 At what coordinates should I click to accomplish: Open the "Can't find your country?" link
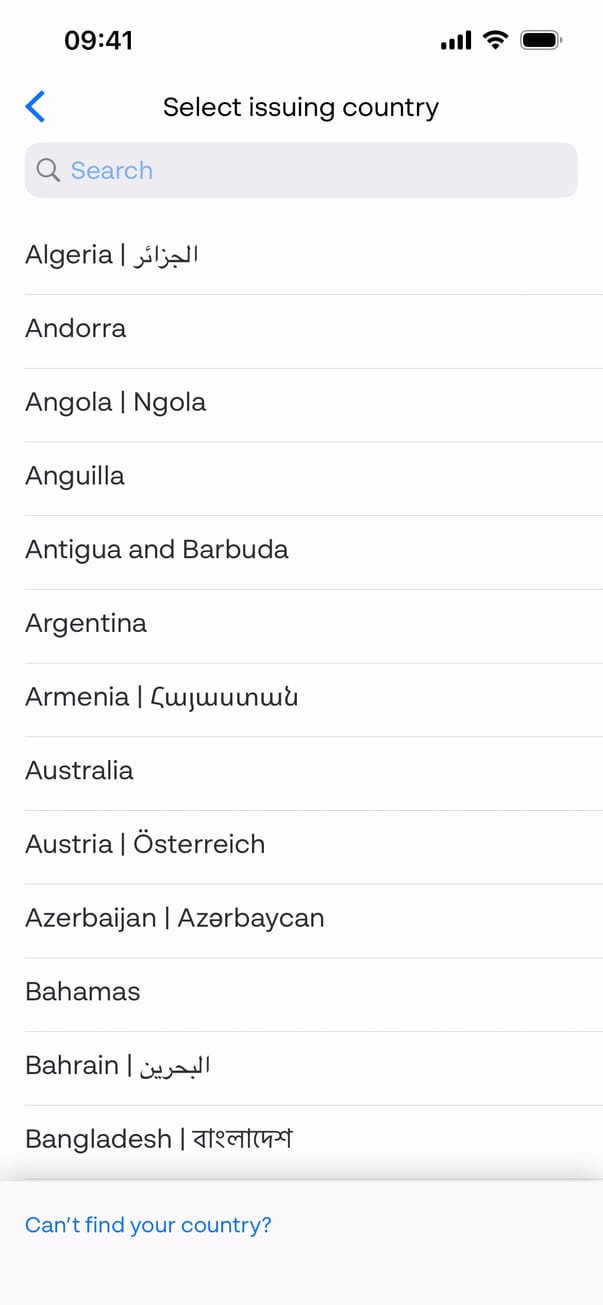148,1225
